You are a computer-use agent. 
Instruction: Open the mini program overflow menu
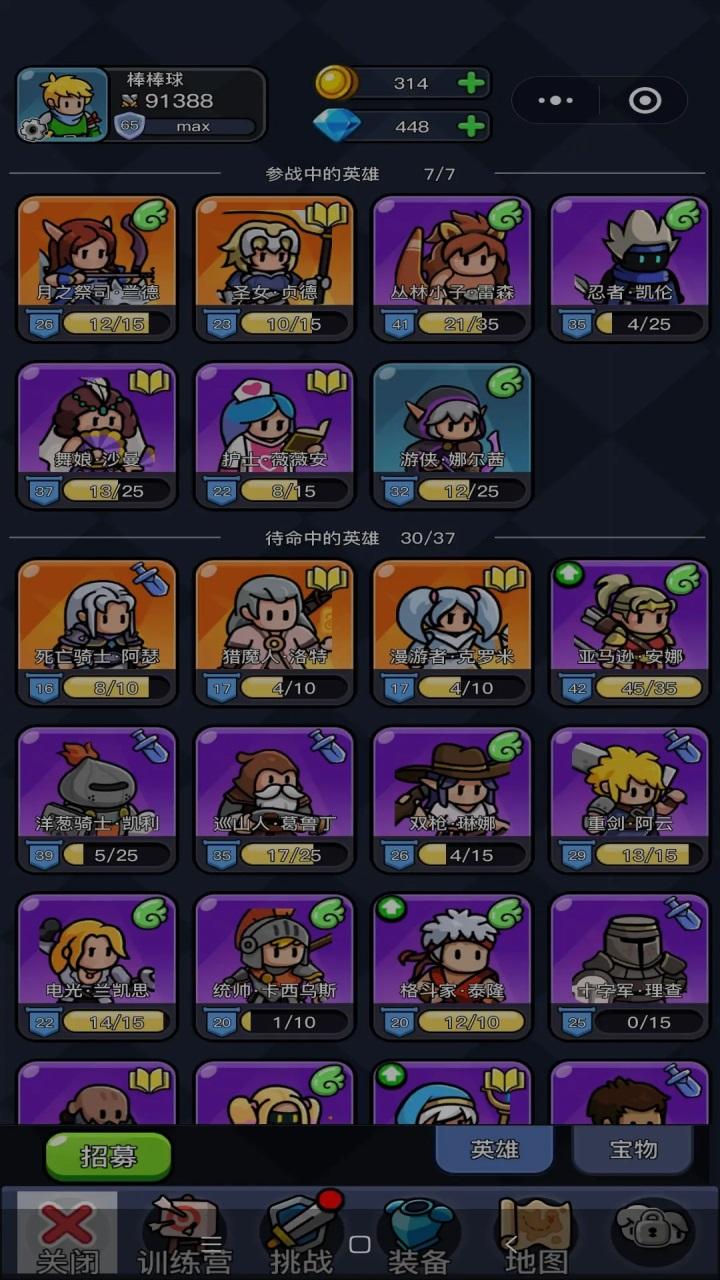(556, 101)
